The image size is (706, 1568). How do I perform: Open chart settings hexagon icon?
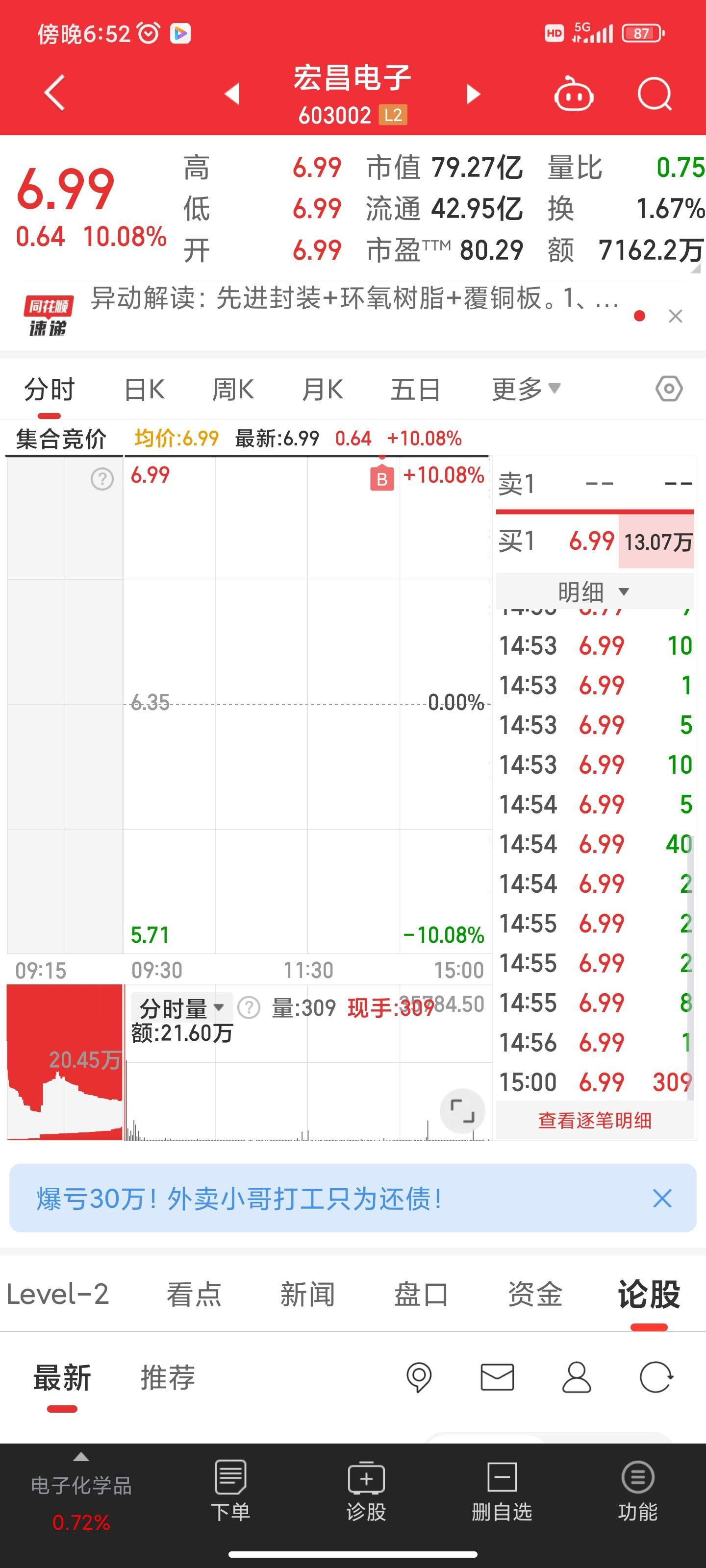[x=669, y=389]
